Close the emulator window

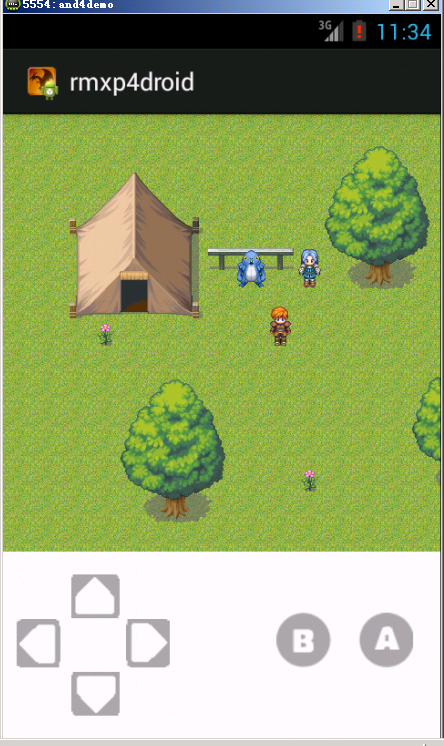point(431,4)
